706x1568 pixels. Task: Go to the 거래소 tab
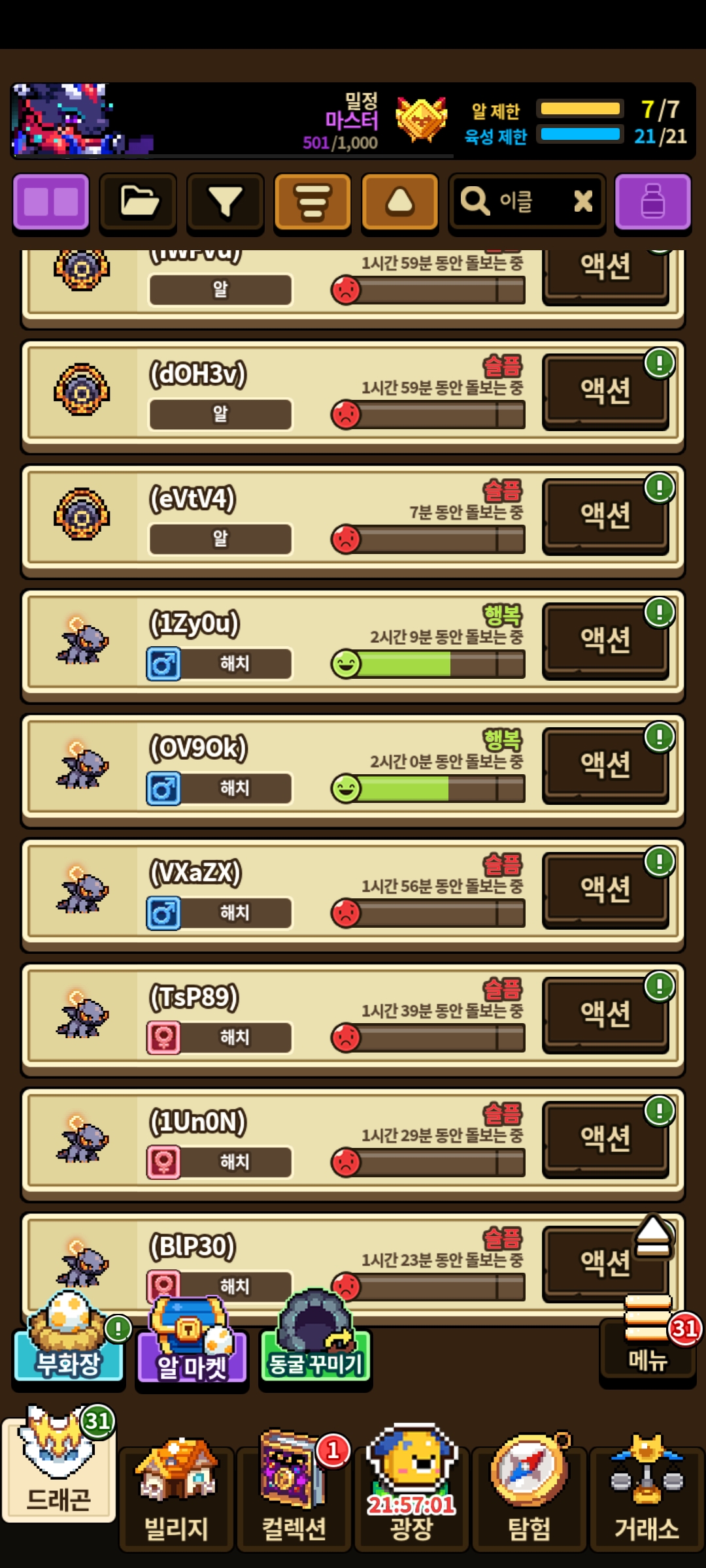[647, 1496]
